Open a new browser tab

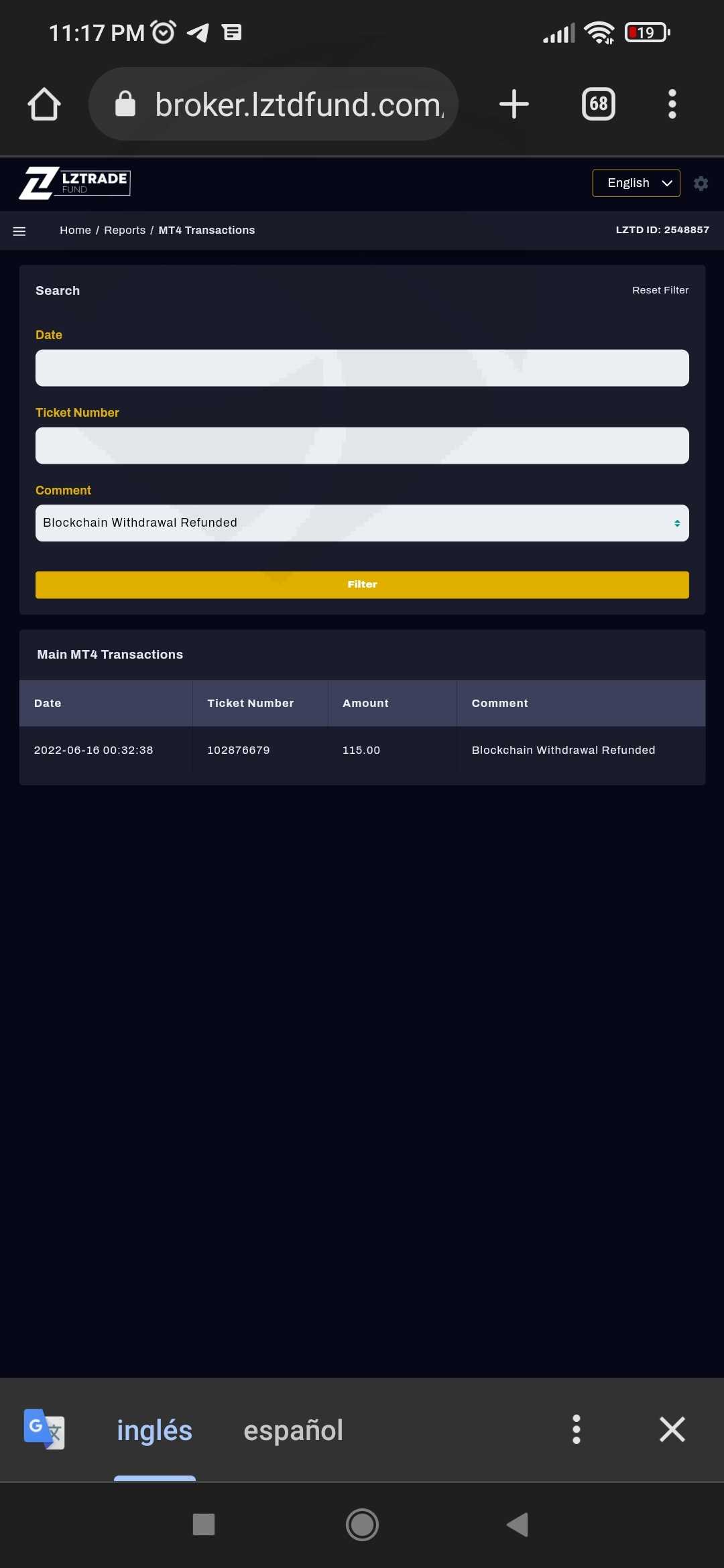[514, 104]
